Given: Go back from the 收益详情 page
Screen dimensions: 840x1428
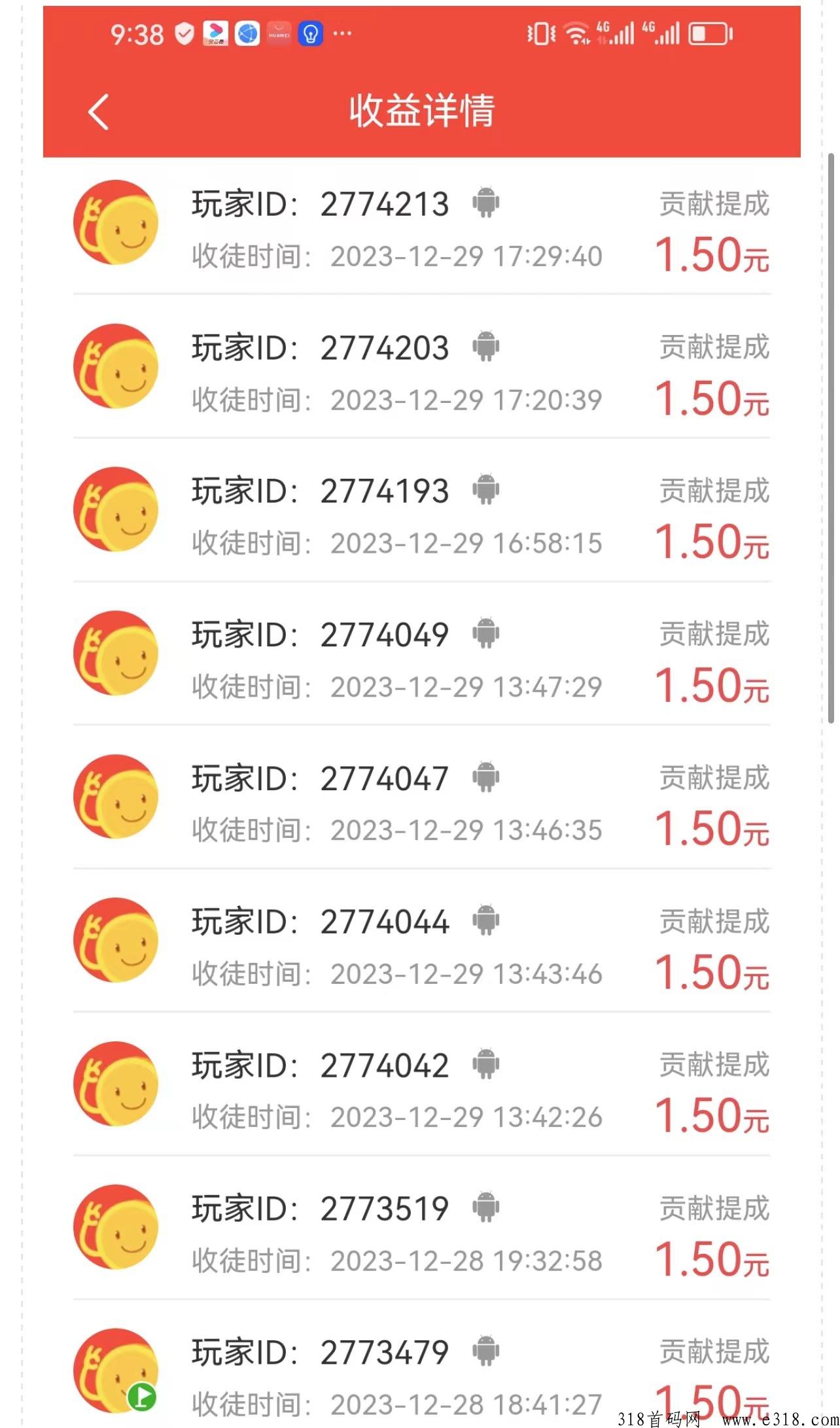Looking at the screenshot, I should pyautogui.click(x=98, y=112).
